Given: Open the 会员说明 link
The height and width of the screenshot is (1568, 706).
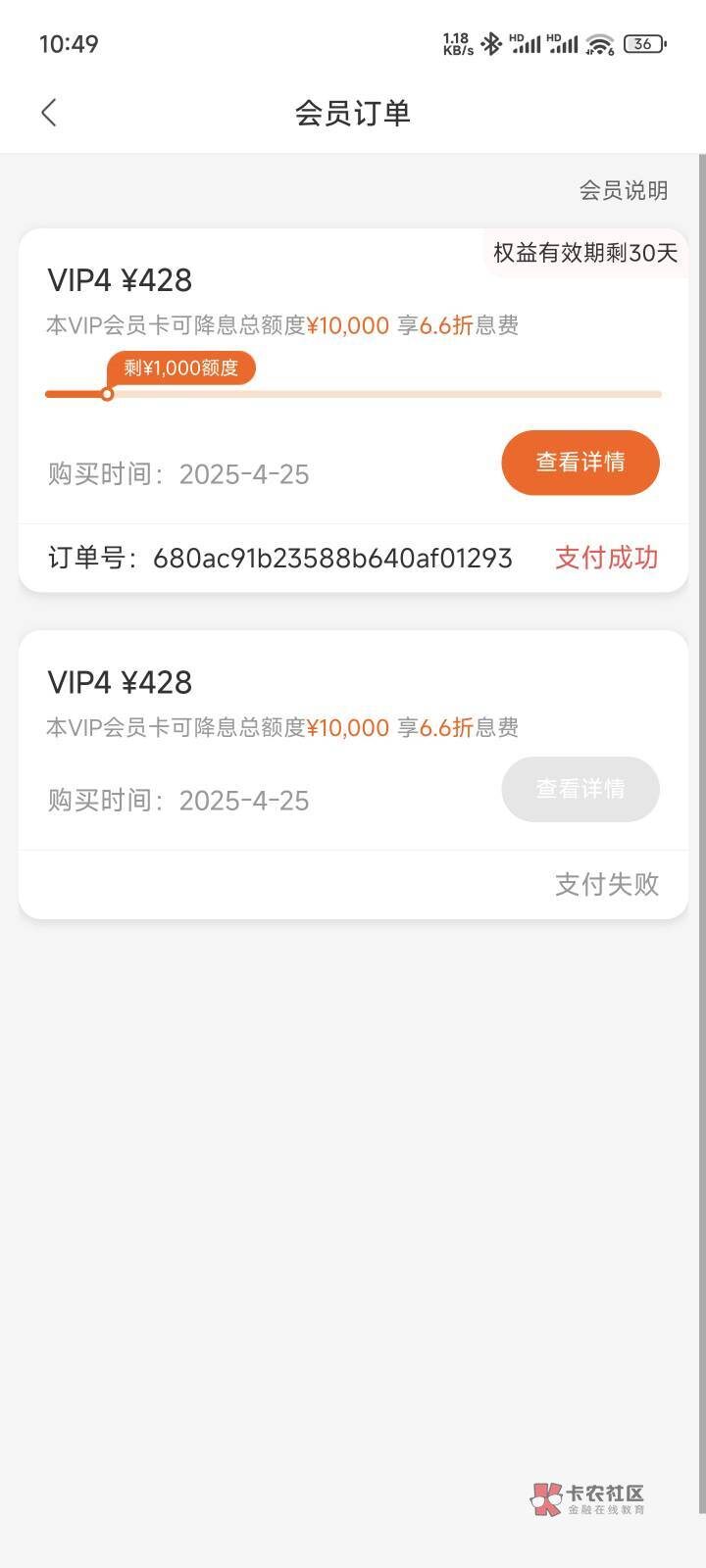Looking at the screenshot, I should pyautogui.click(x=623, y=190).
